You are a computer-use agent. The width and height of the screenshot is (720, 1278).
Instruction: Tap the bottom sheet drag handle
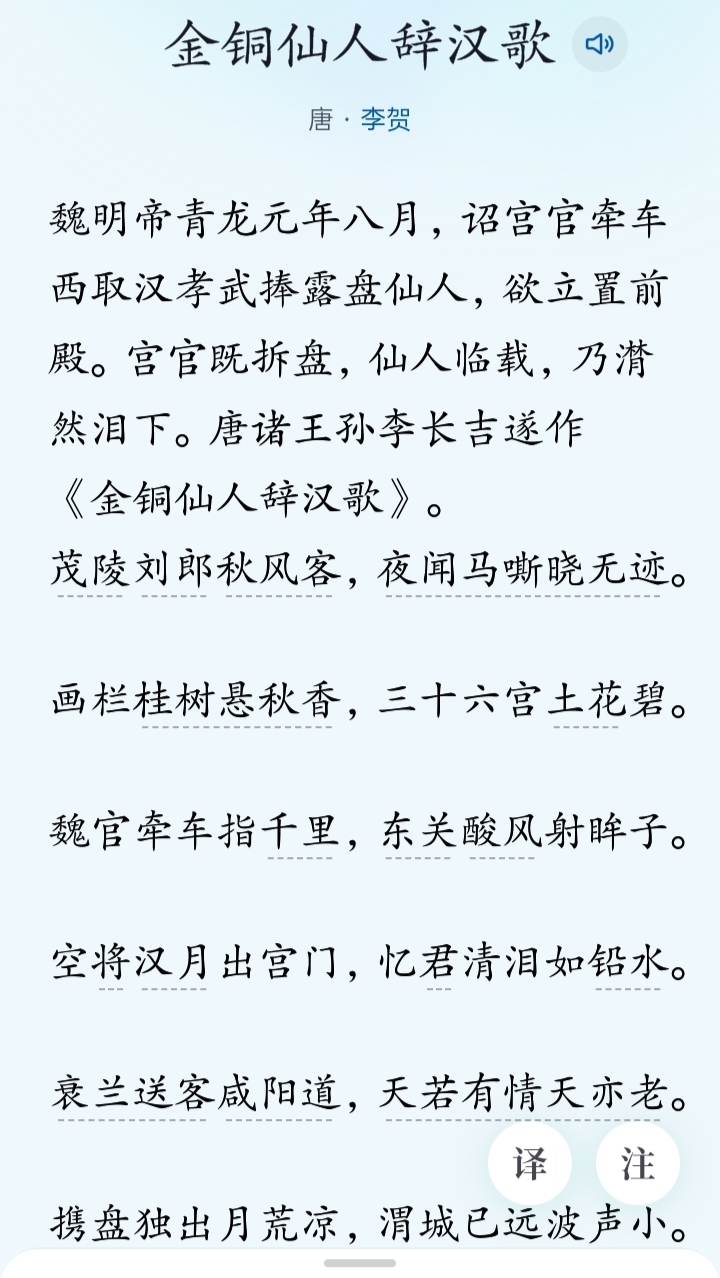coord(360,1263)
